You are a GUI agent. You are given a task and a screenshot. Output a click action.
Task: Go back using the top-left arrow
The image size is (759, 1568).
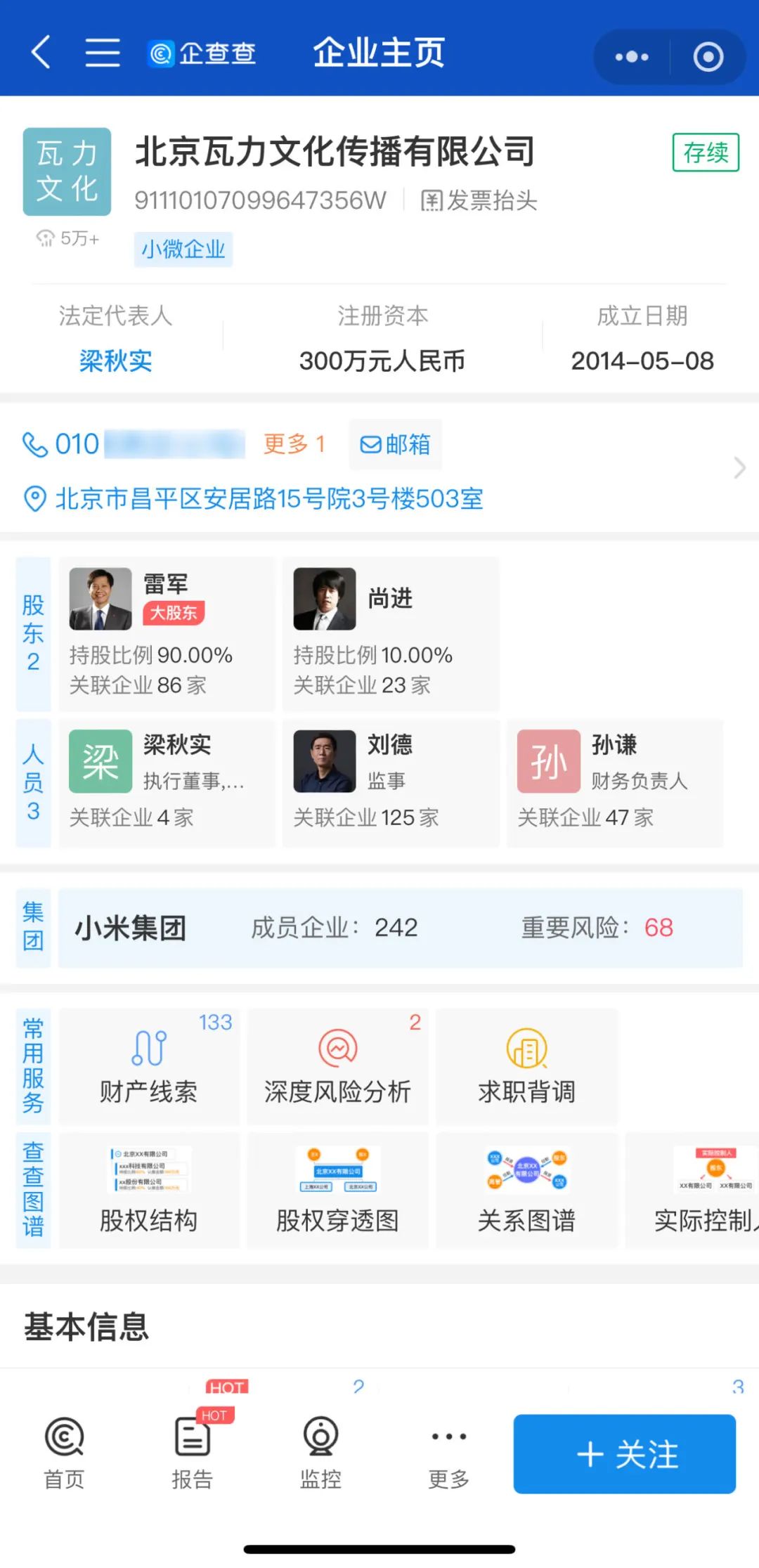41,53
